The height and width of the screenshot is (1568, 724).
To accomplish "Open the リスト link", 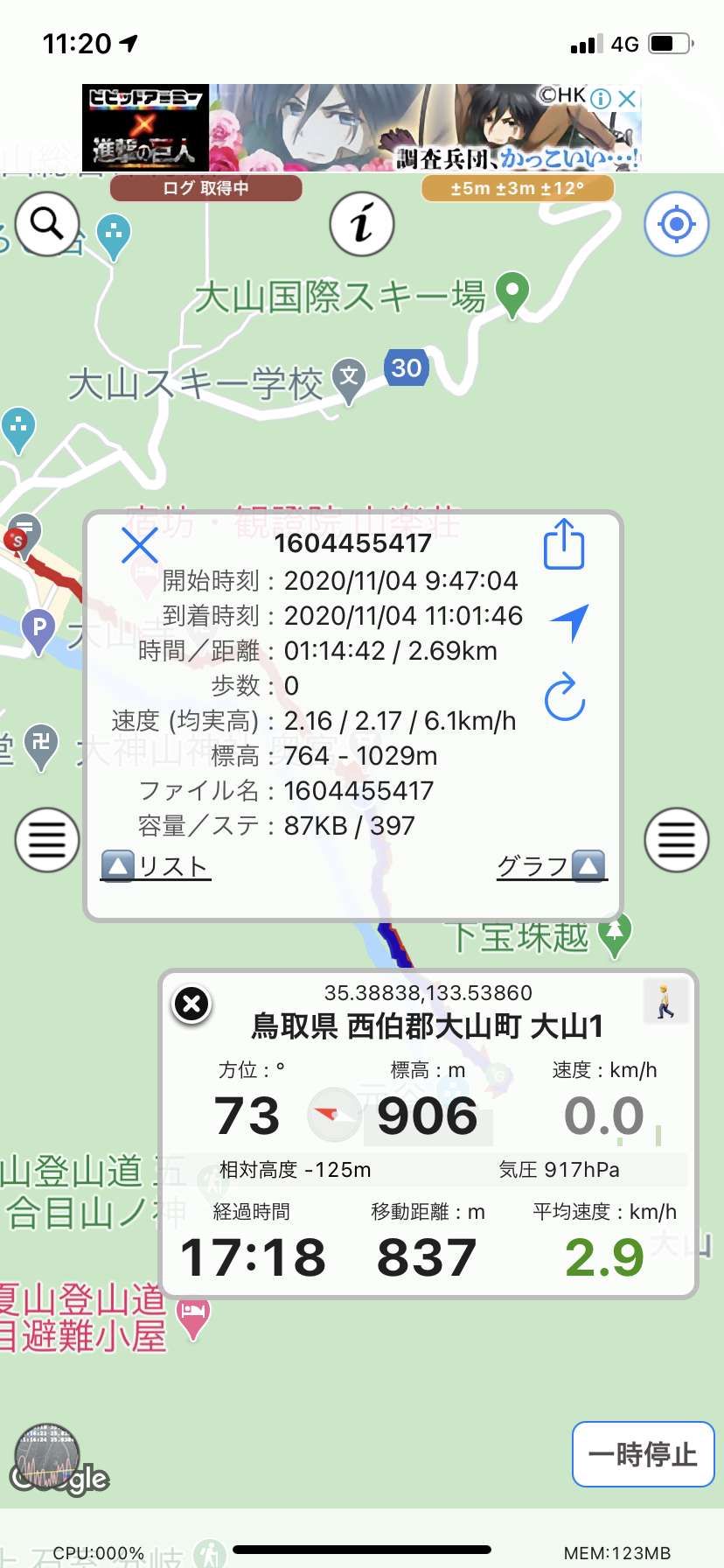I will [156, 866].
